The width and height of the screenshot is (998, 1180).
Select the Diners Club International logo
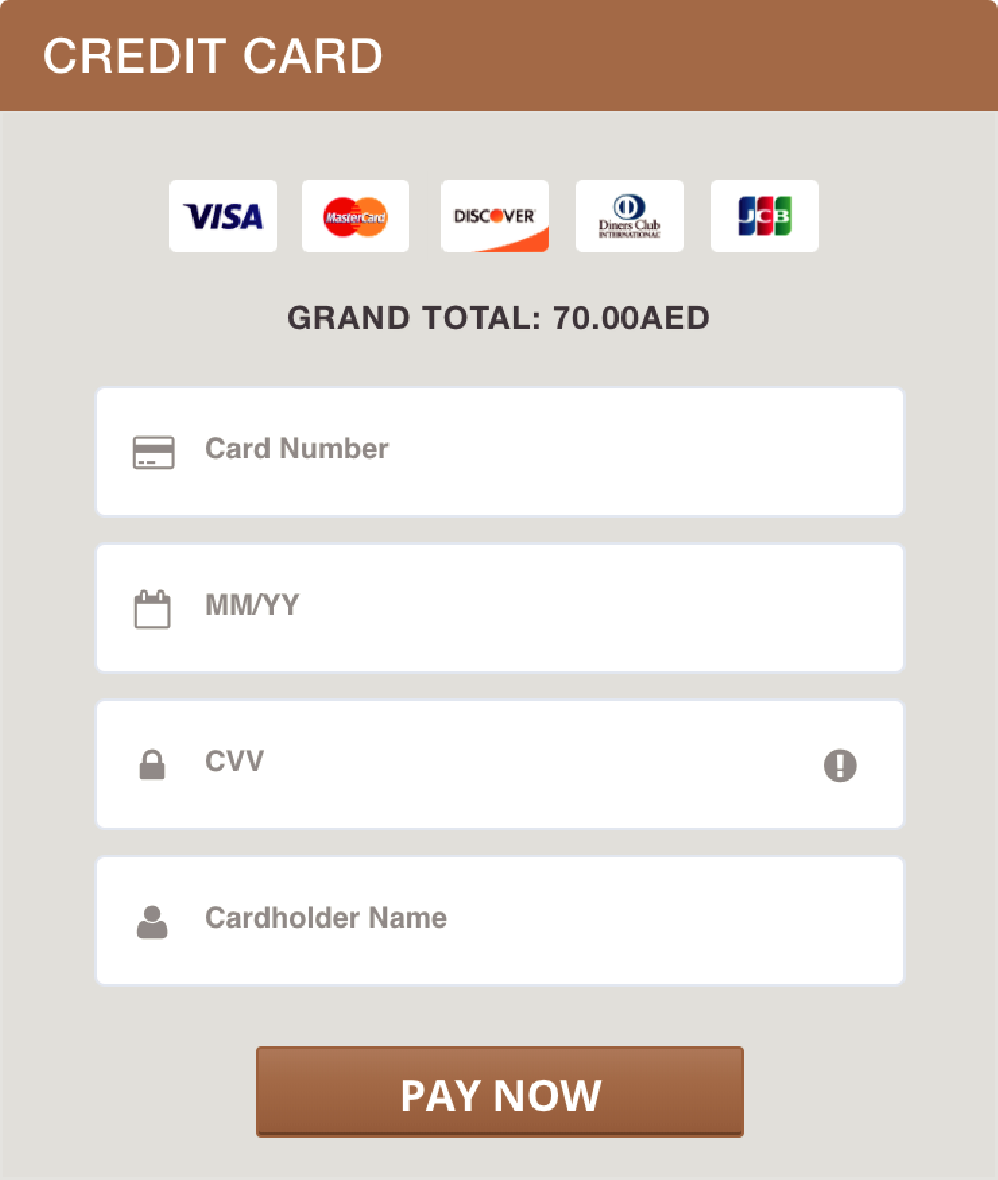click(630, 216)
